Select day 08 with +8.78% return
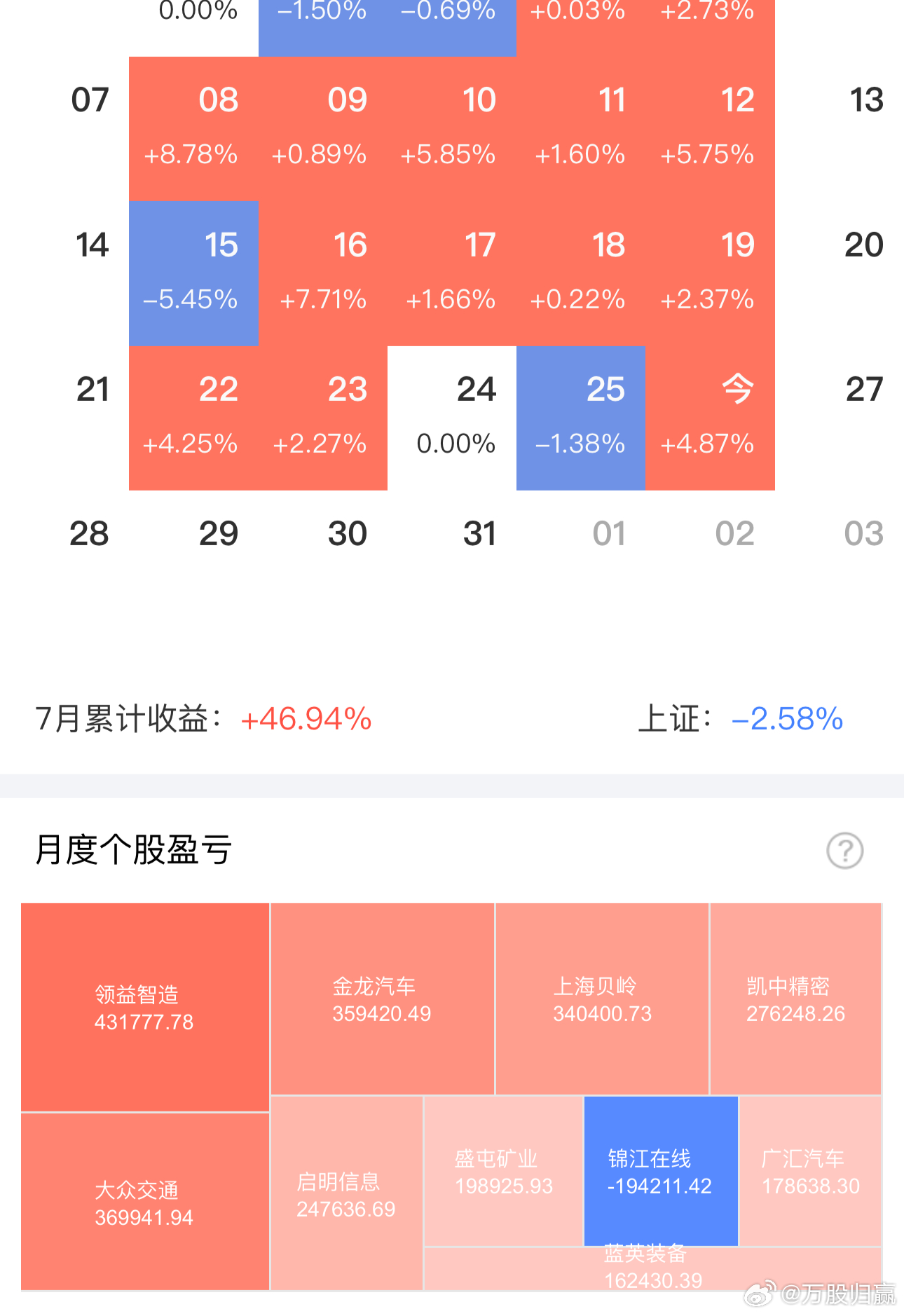Image resolution: width=904 pixels, height=1316 pixels. [x=194, y=128]
